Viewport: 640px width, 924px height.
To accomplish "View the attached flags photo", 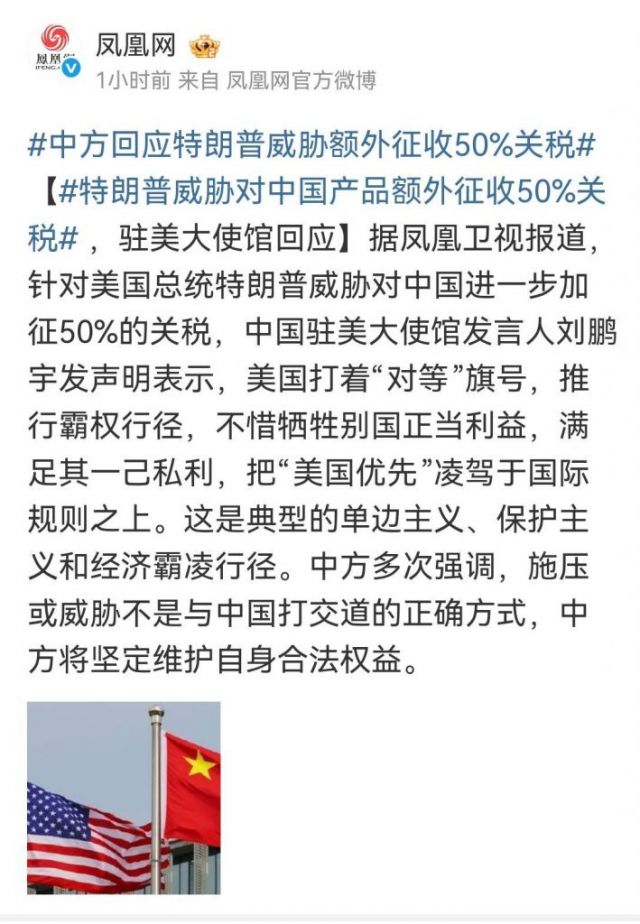I will click(123, 797).
